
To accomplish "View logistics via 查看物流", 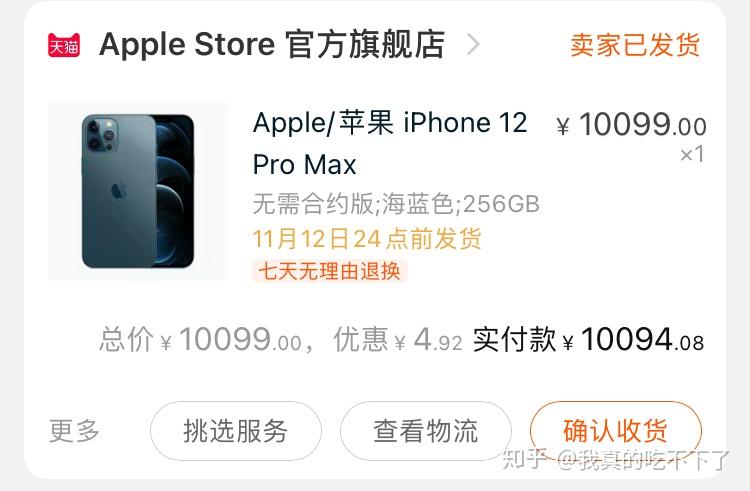I will 425,431.
